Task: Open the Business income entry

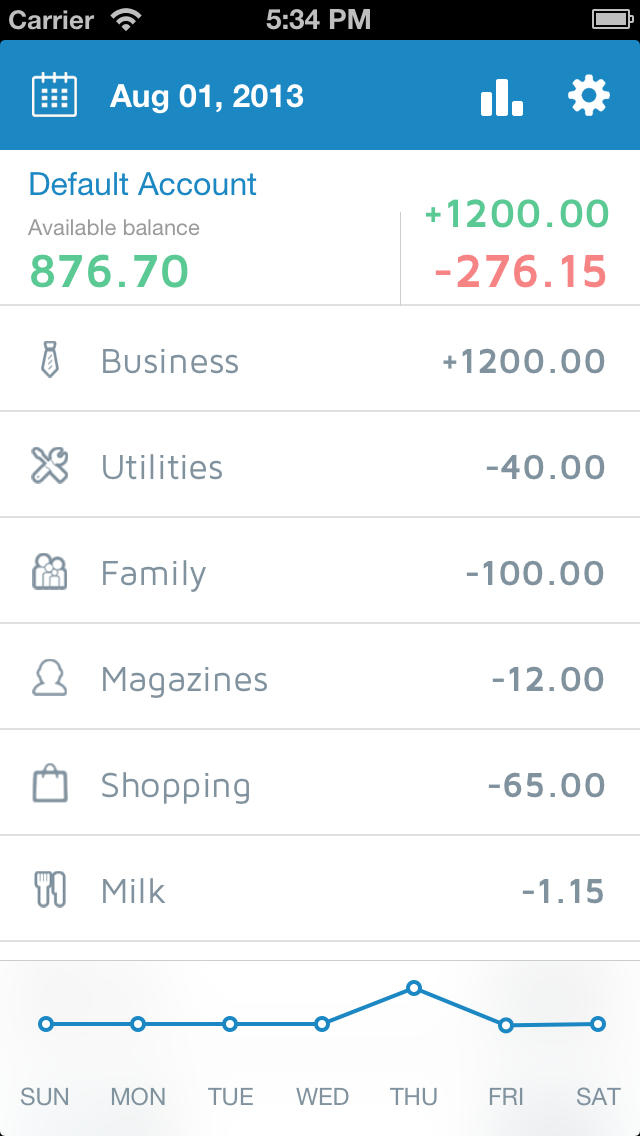Action: tap(320, 359)
